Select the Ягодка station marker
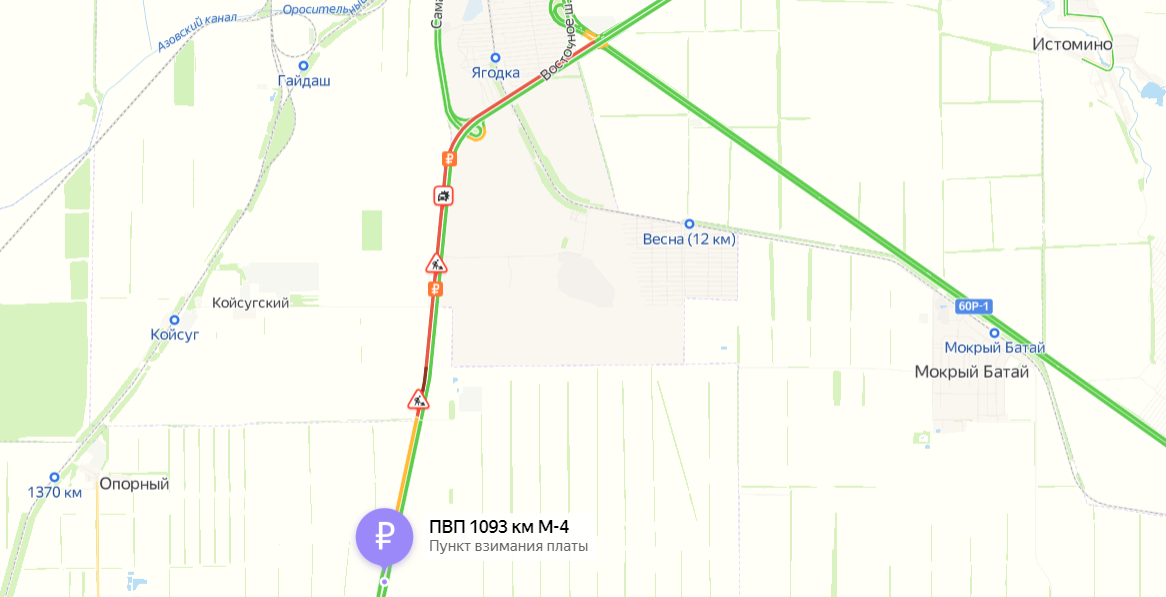1166x597 pixels. (495, 58)
